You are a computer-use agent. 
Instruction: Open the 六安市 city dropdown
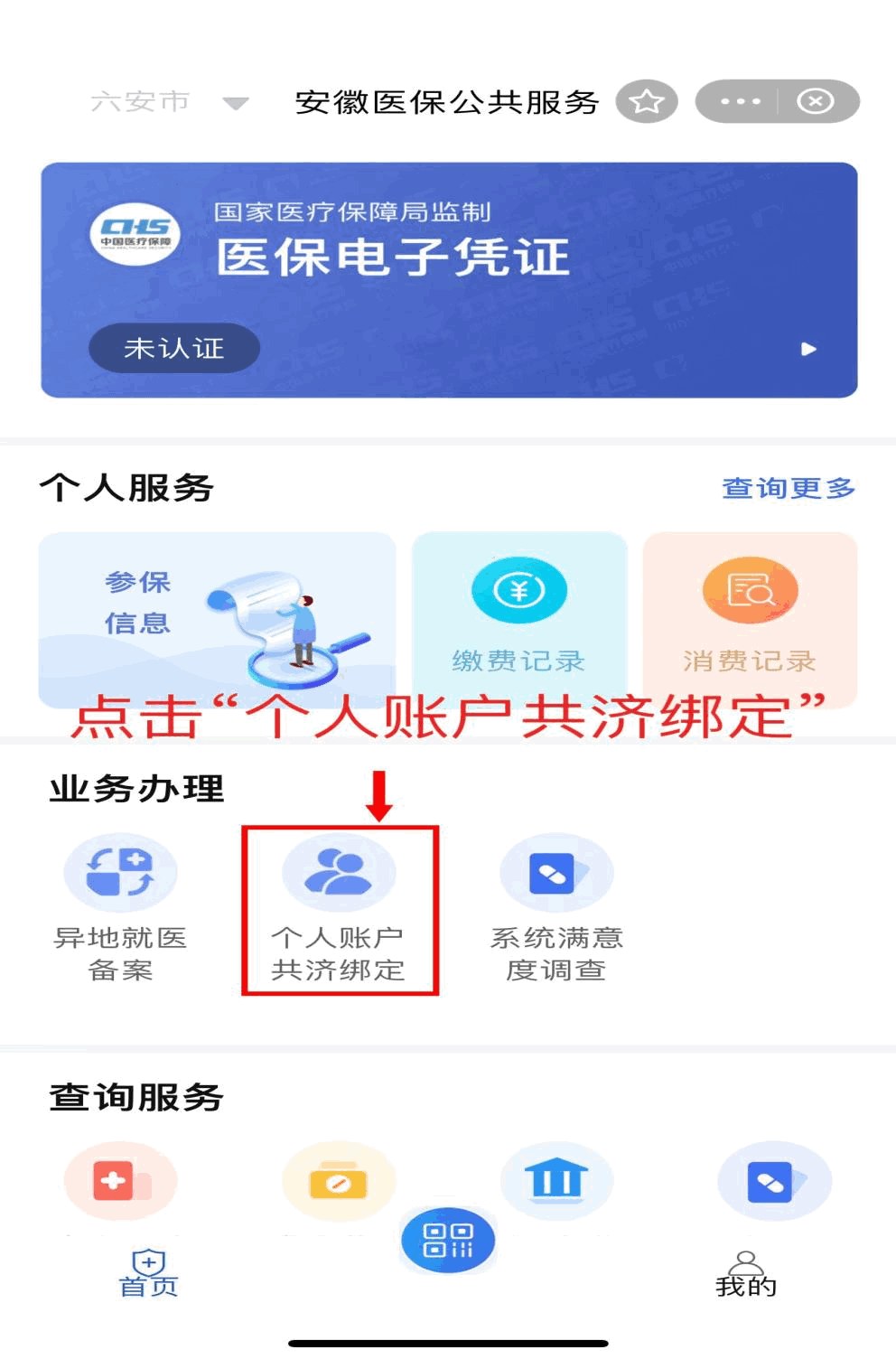click(x=168, y=102)
